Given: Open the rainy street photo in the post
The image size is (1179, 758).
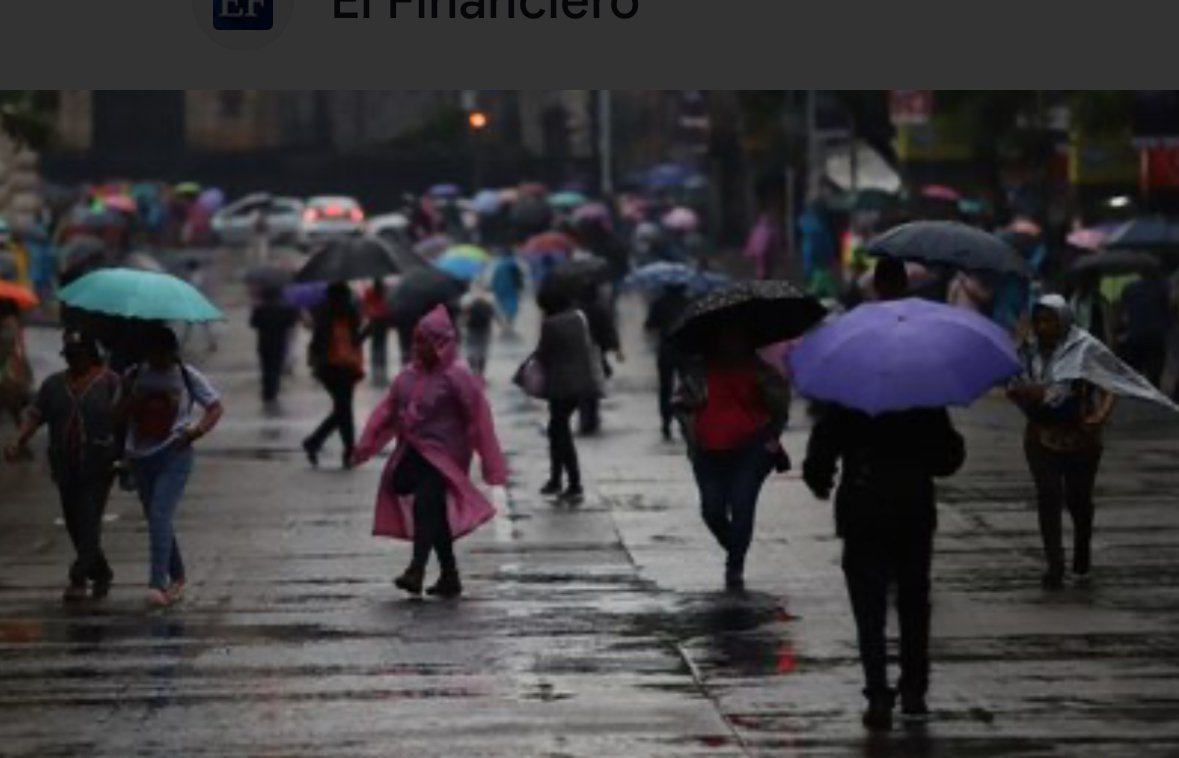Looking at the screenshot, I should (x=589, y=424).
